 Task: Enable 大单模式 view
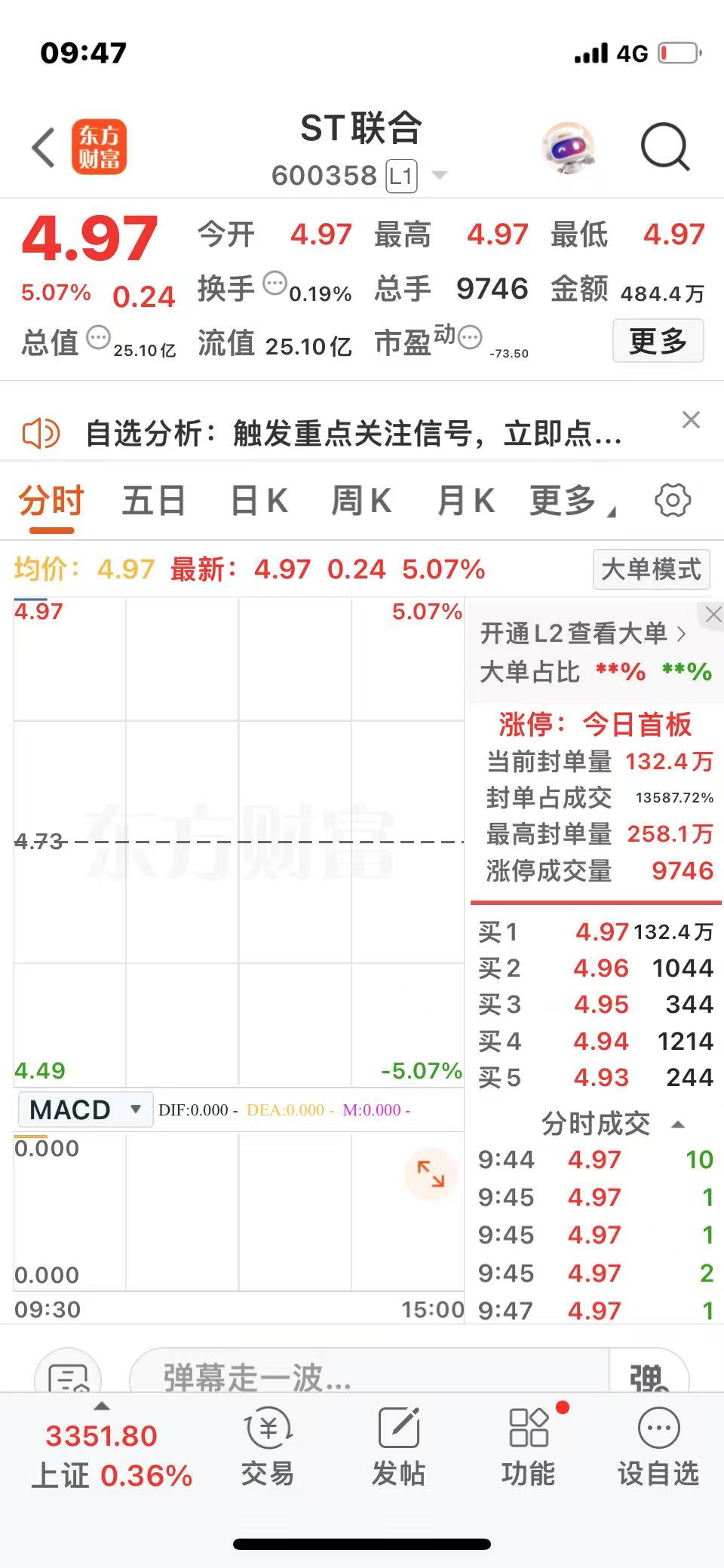(651, 569)
